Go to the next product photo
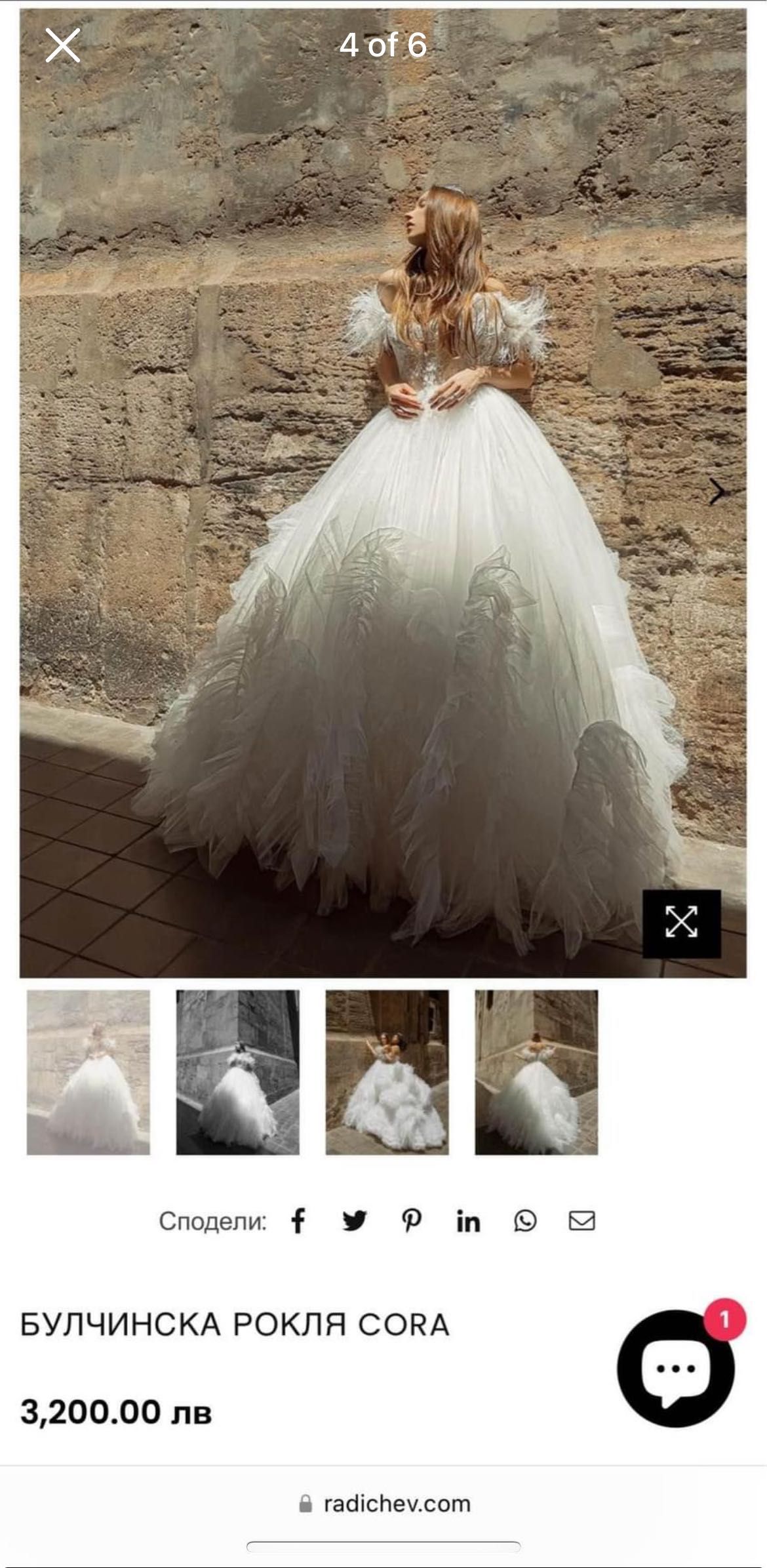The width and height of the screenshot is (767, 1568). (717, 492)
